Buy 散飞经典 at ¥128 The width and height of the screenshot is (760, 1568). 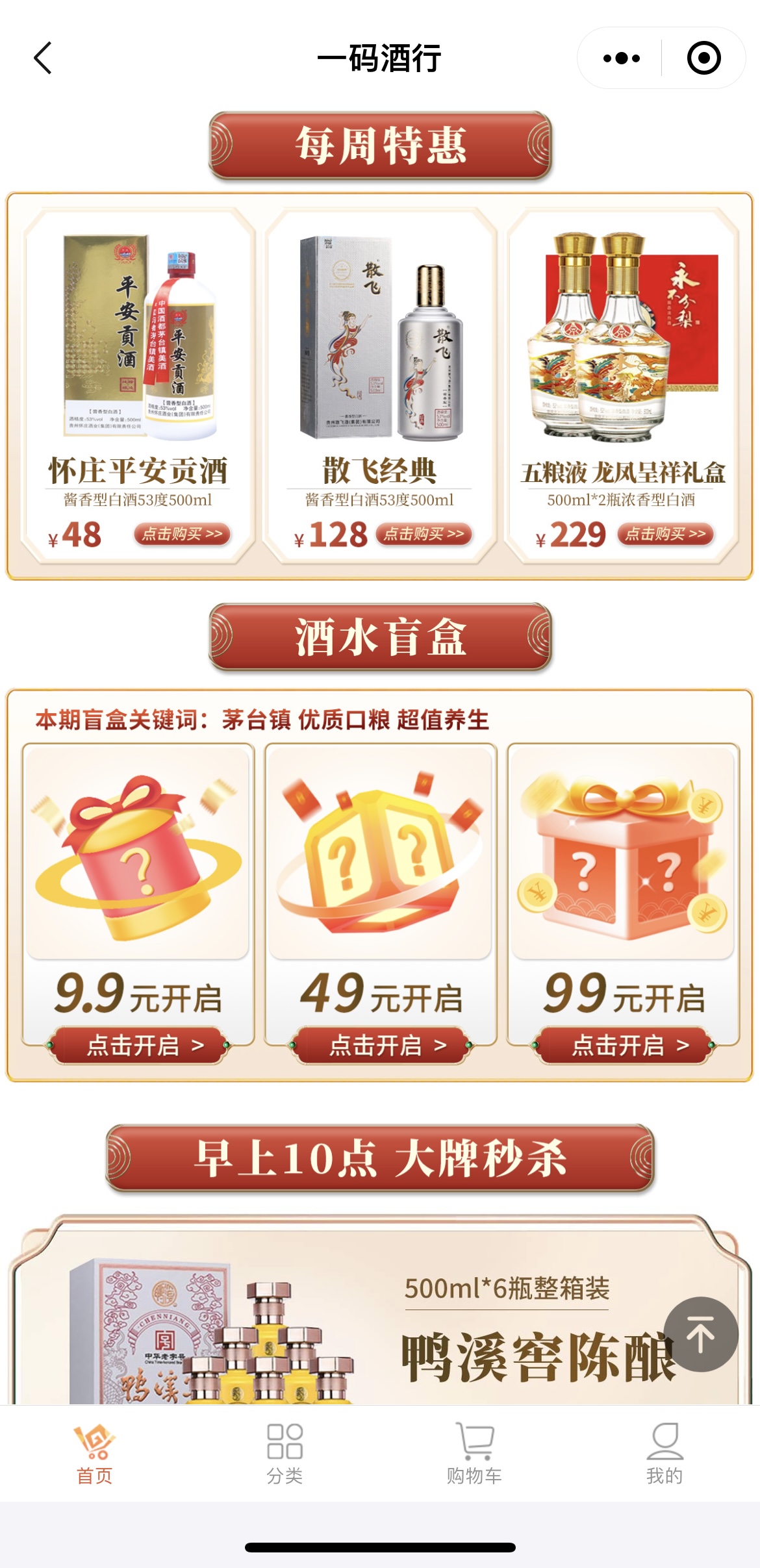(x=424, y=534)
